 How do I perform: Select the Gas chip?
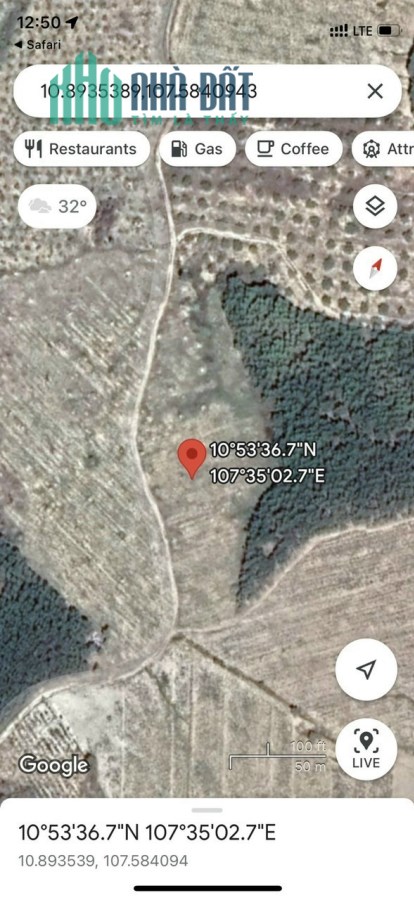coord(197,149)
